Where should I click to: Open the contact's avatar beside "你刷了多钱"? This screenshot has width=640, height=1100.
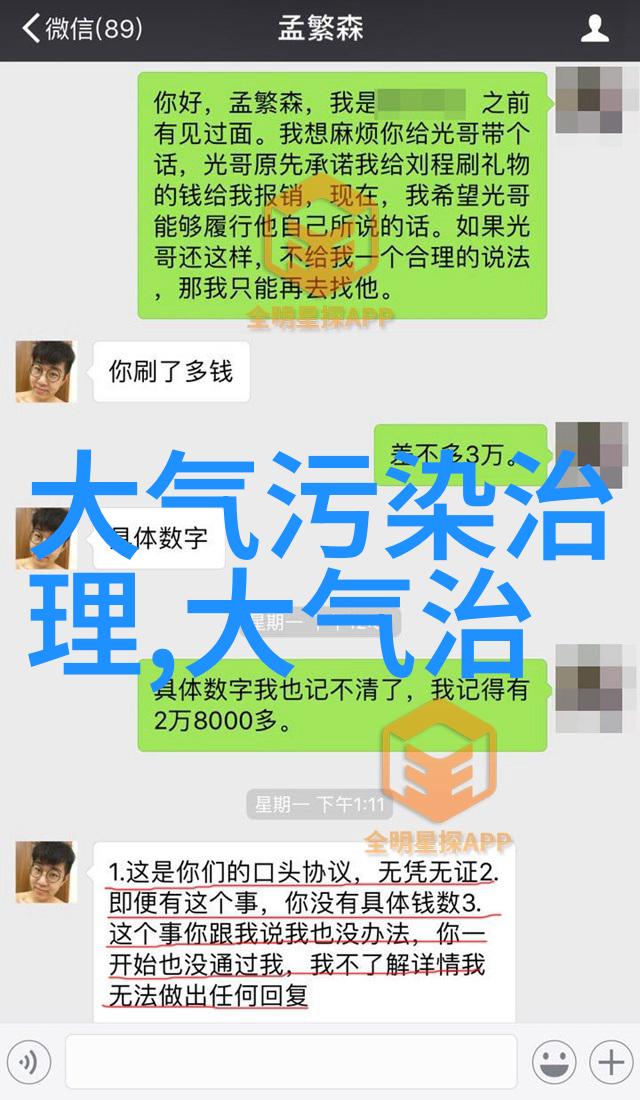[x=46, y=372]
